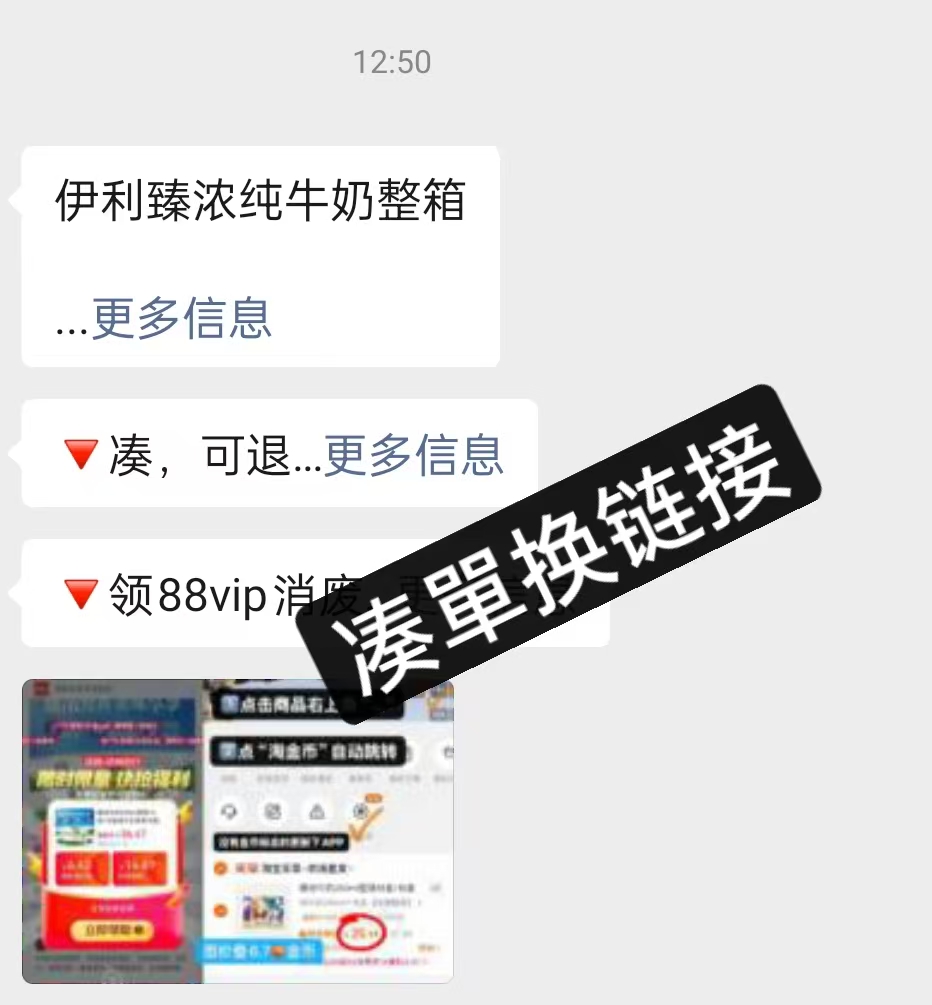Open the first 更多信息 link

click(x=179, y=318)
